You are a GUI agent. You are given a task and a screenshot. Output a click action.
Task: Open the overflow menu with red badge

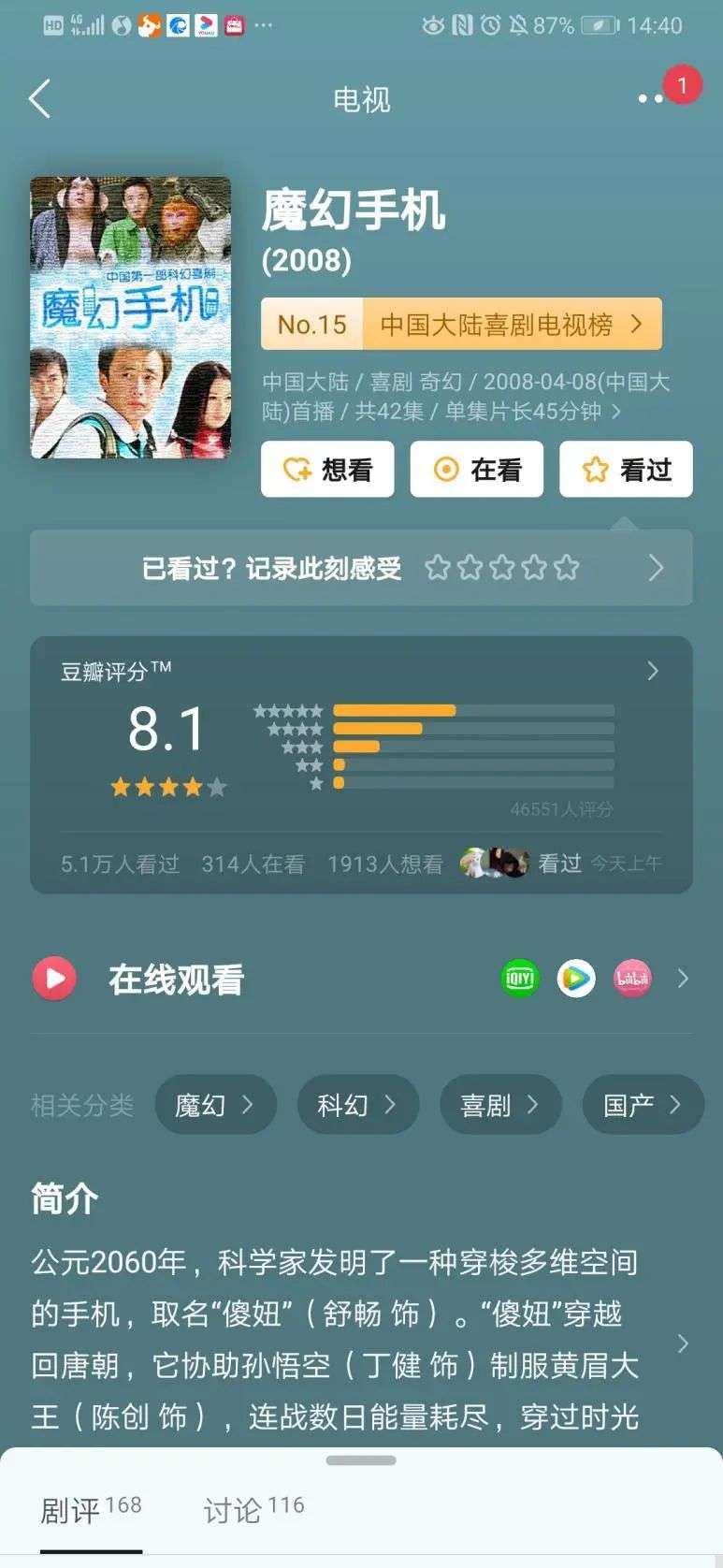pos(652,98)
